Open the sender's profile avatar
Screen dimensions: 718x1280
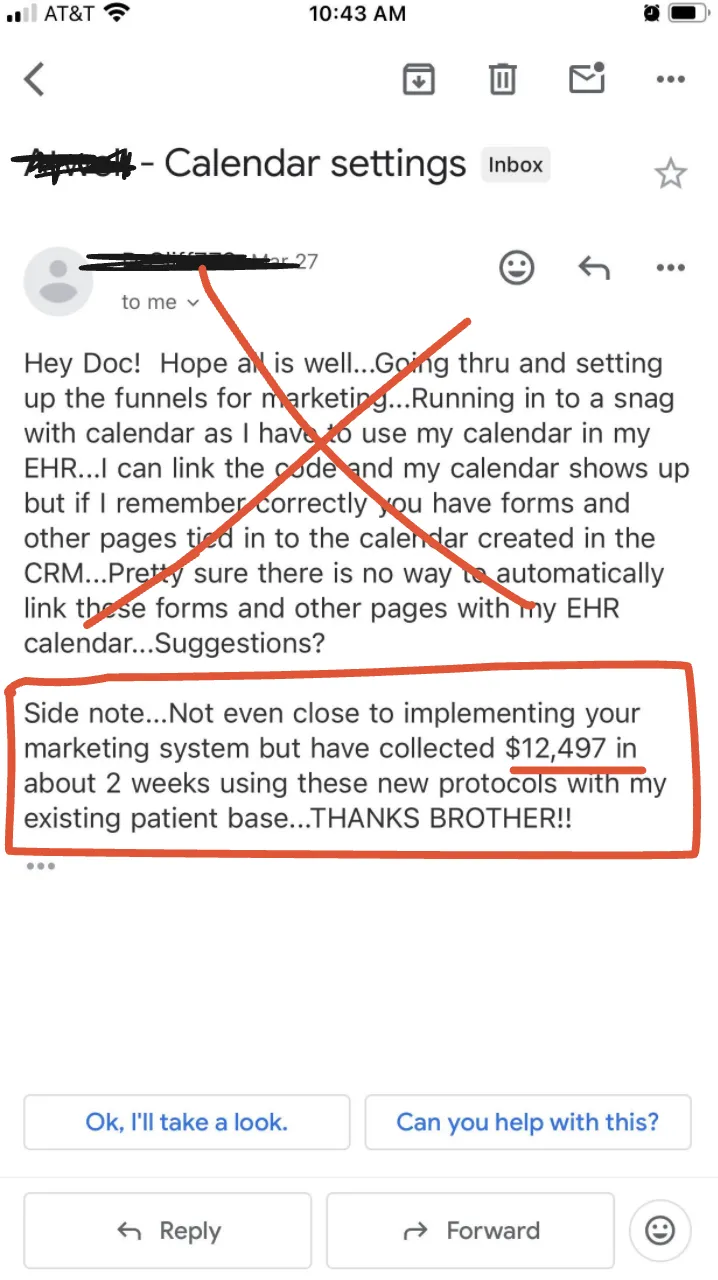tap(58, 281)
